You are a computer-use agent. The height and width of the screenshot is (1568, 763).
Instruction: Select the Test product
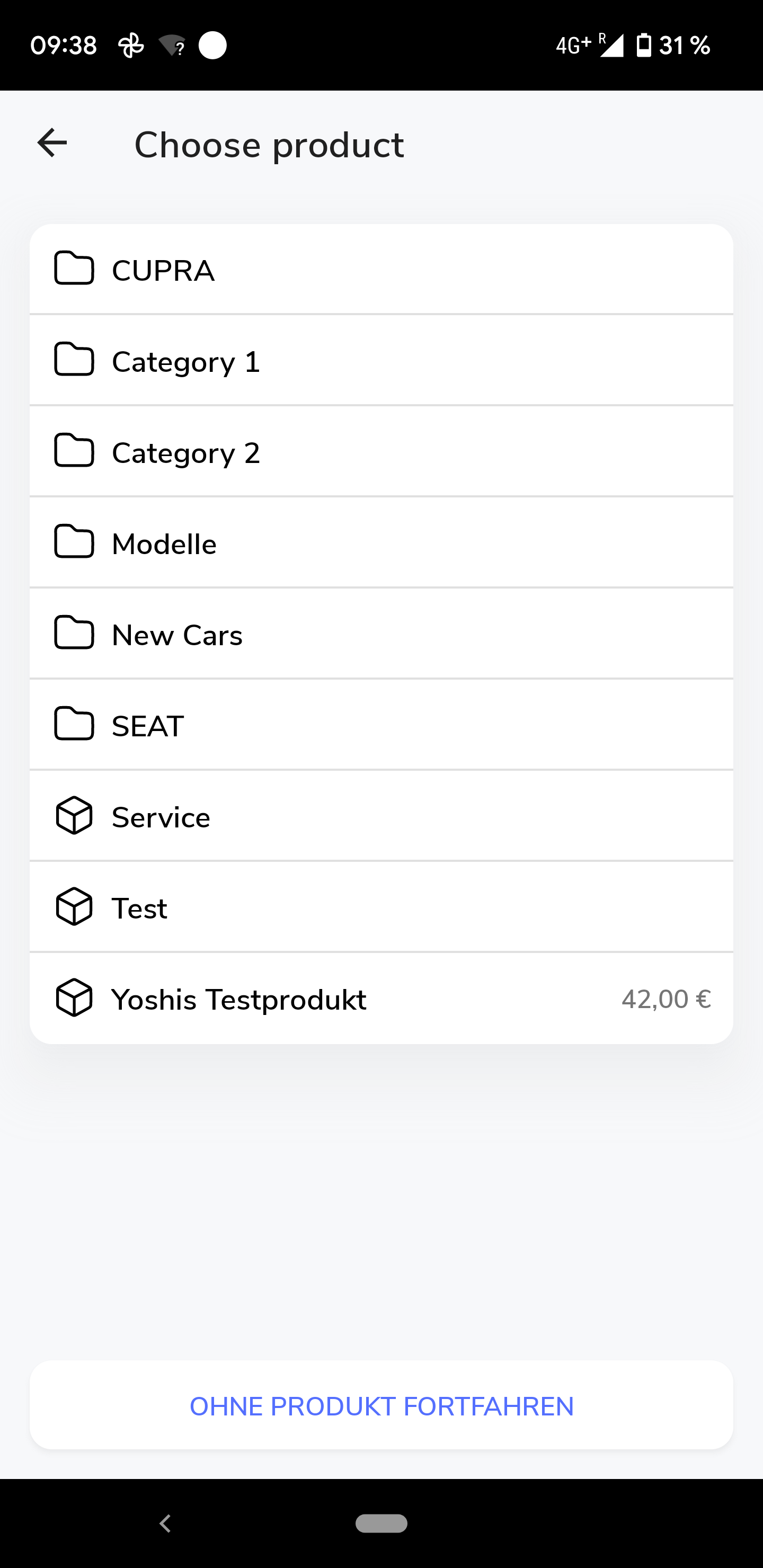(x=381, y=907)
